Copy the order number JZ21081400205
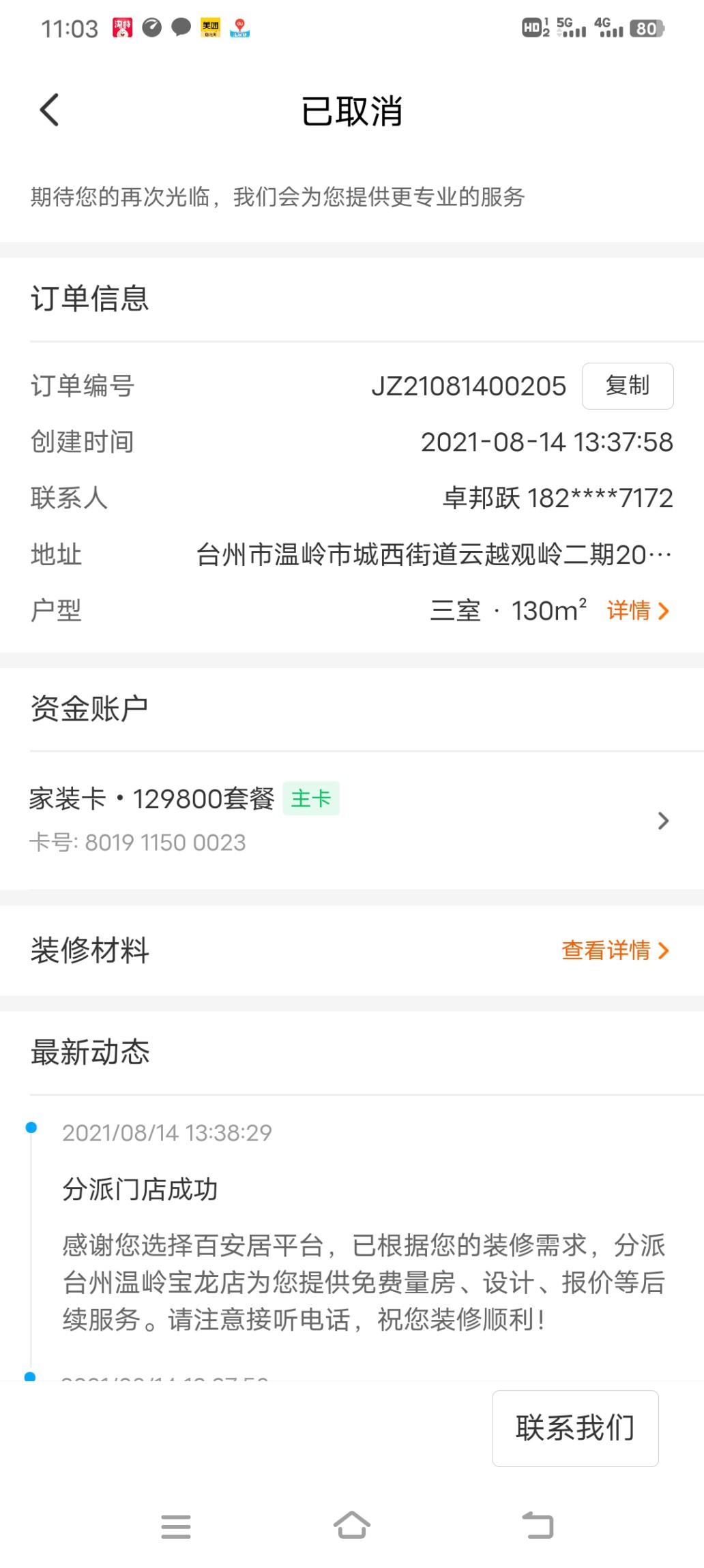The image size is (704, 1568). (627, 386)
